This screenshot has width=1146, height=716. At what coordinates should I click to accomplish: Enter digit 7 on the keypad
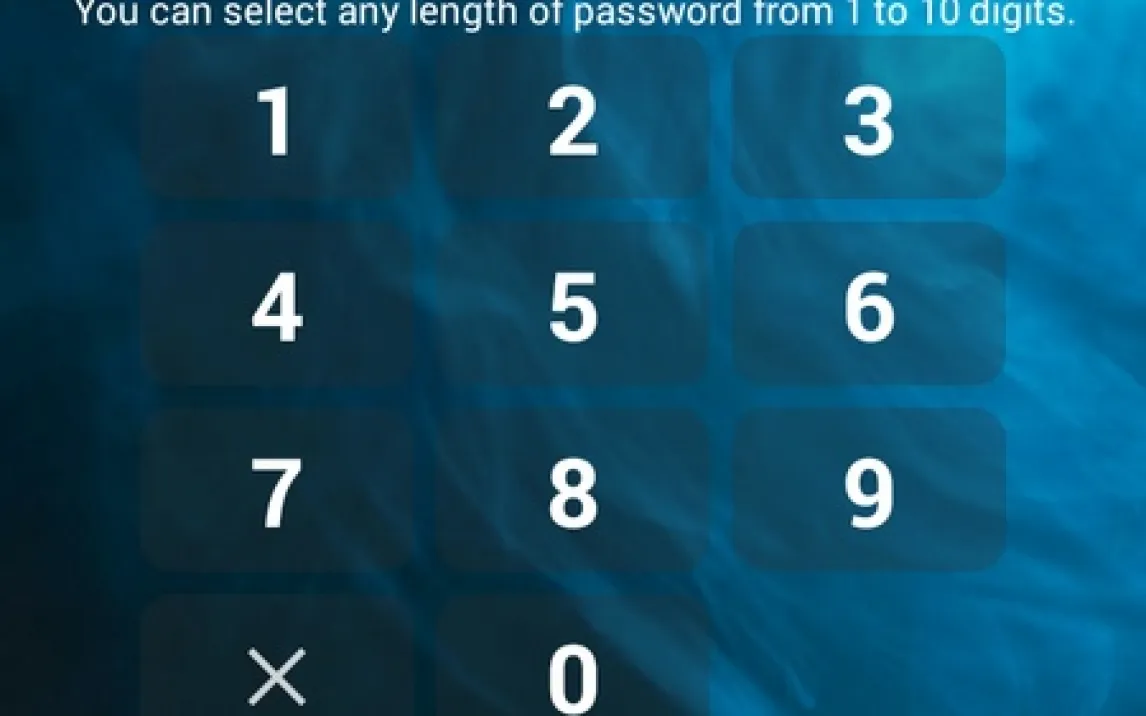(276, 492)
